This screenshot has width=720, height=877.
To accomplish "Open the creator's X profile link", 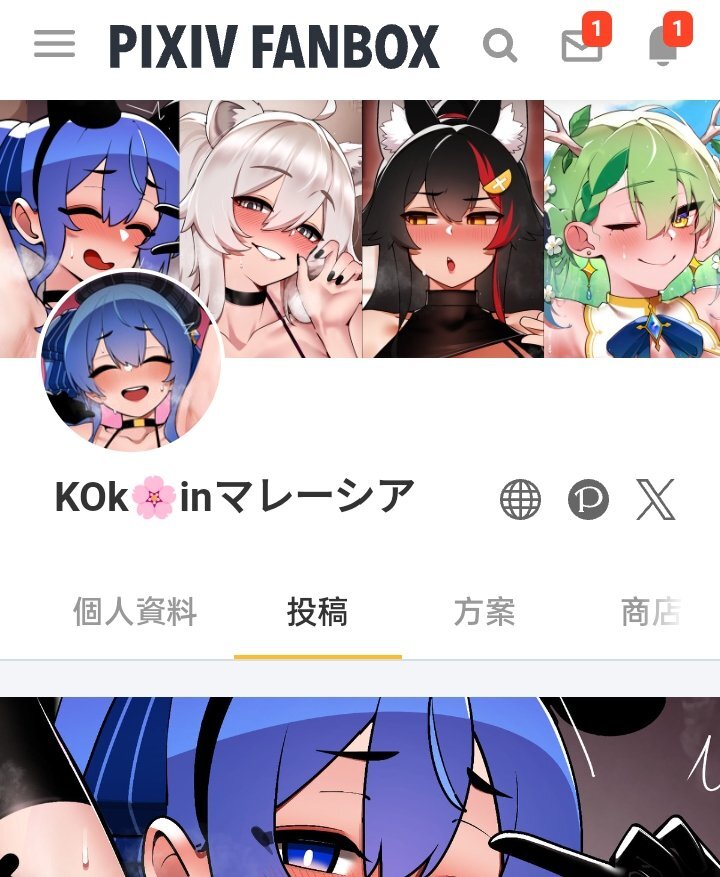I will [x=656, y=499].
